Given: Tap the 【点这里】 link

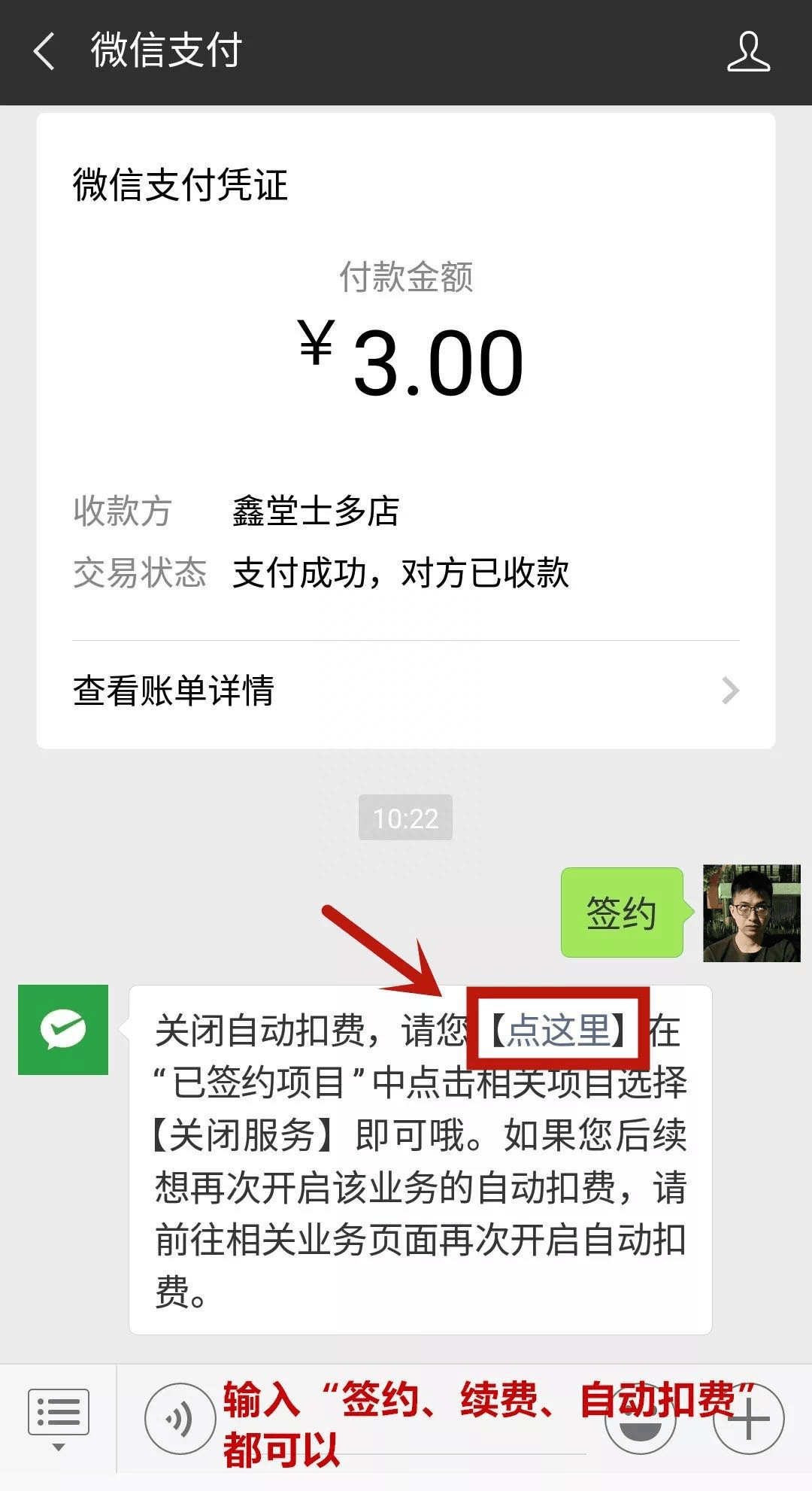Looking at the screenshot, I should 558,1030.
